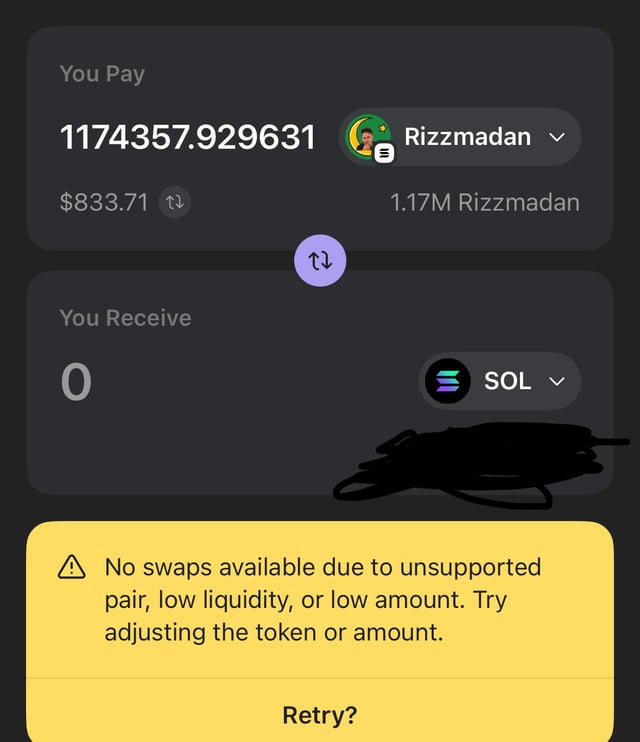Use max balance of 1.17M Rizzmadan
The width and height of the screenshot is (640, 742).
point(484,202)
